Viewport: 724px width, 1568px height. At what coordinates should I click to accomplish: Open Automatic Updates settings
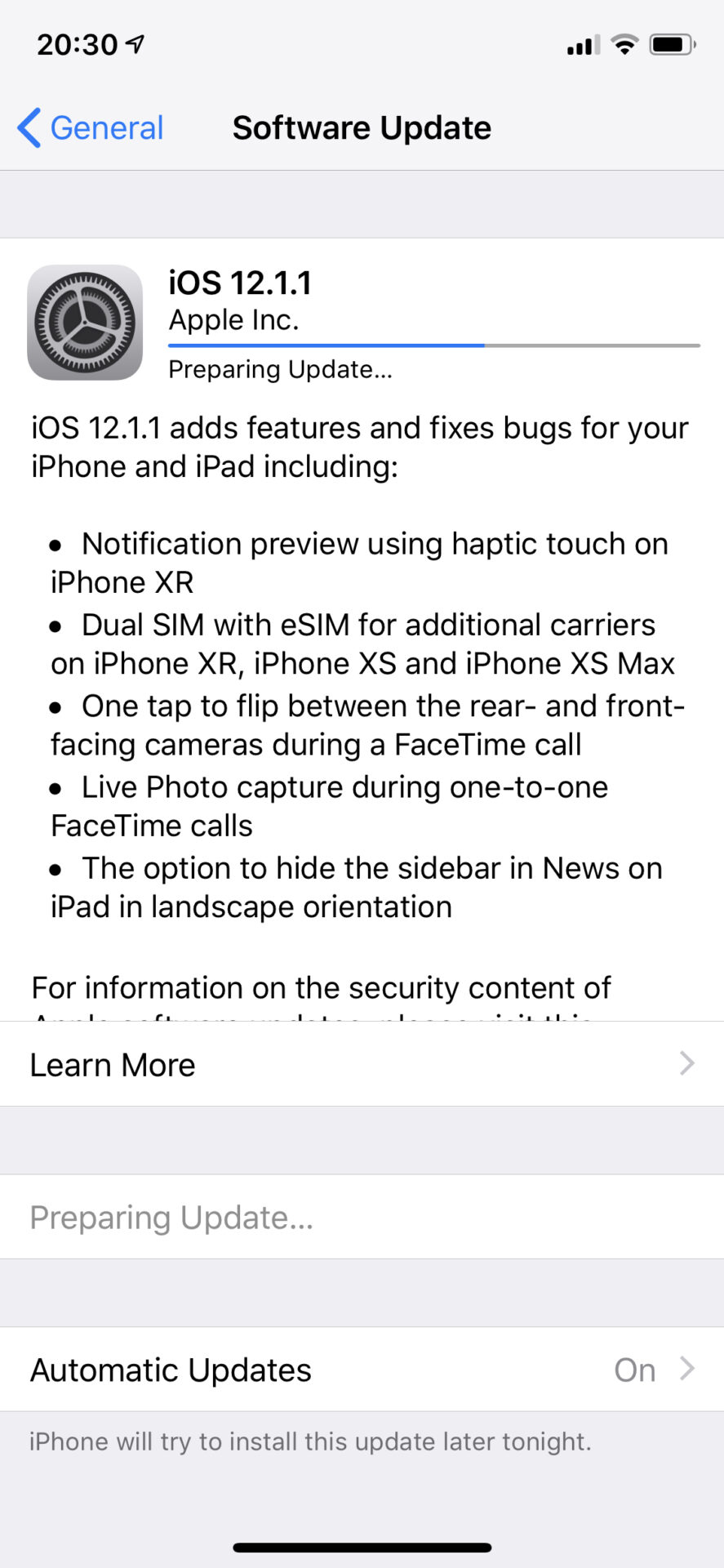pos(362,1370)
